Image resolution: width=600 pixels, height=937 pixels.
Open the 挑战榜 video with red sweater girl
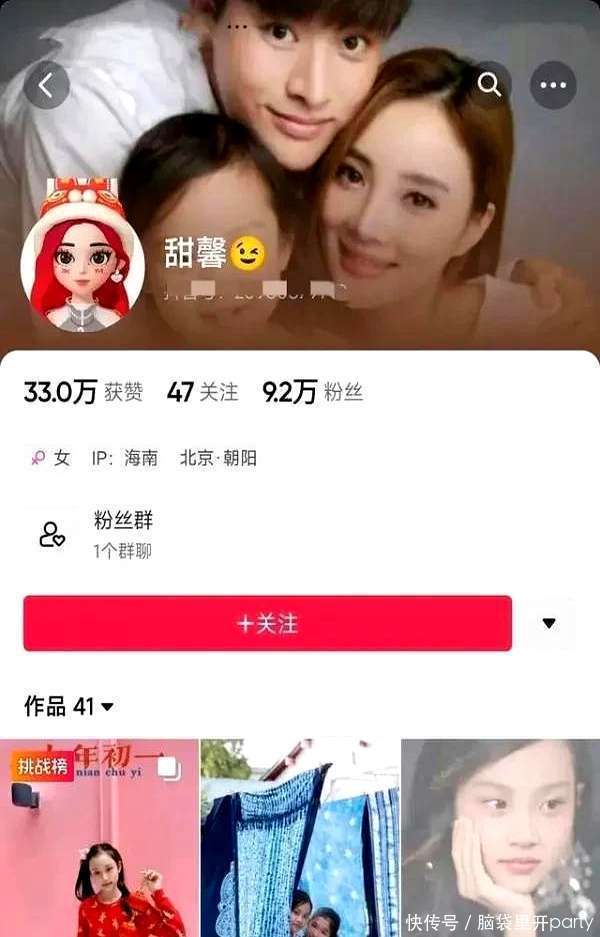point(99,840)
